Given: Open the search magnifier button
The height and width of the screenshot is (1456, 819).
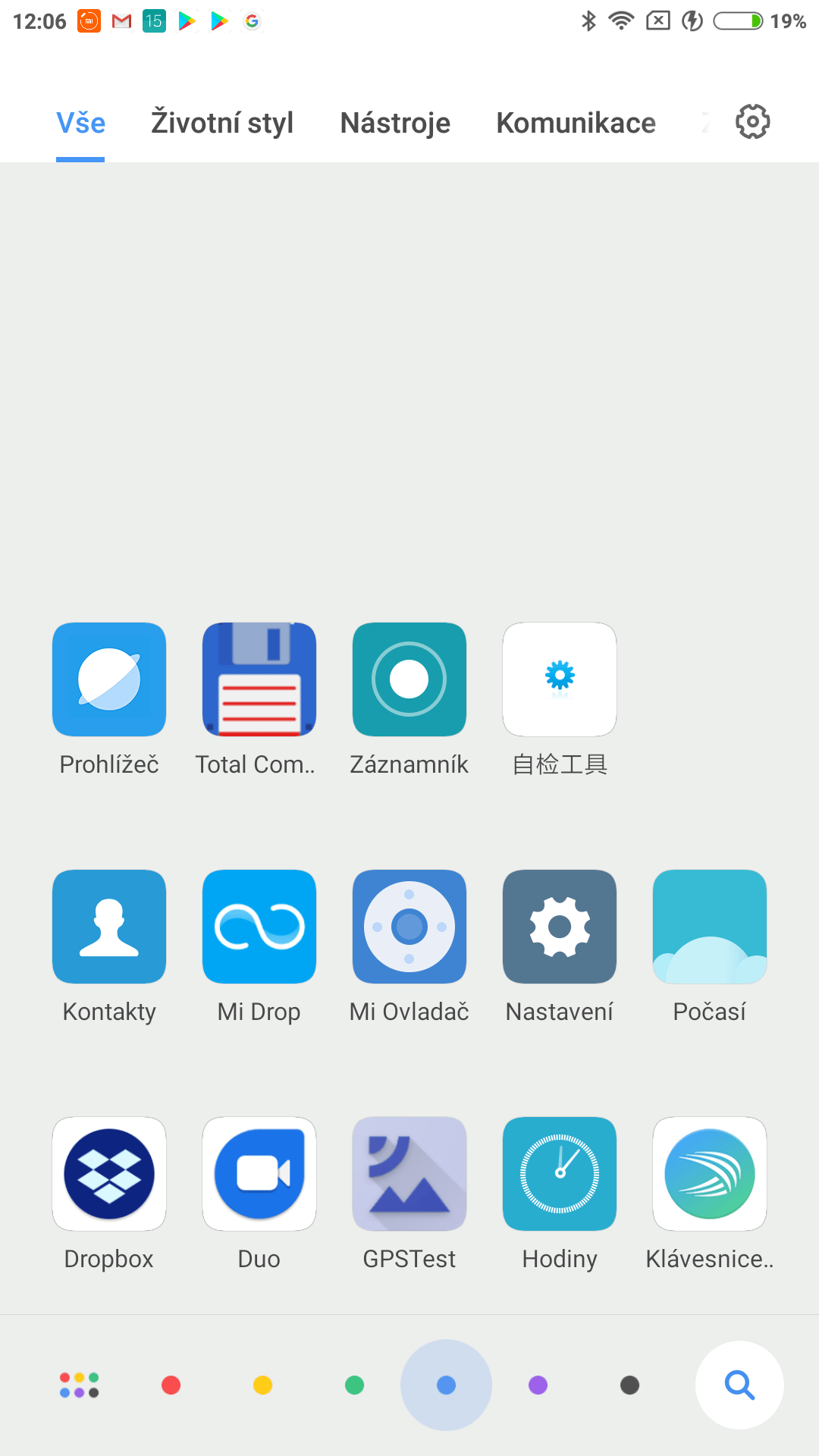Looking at the screenshot, I should point(739,1385).
